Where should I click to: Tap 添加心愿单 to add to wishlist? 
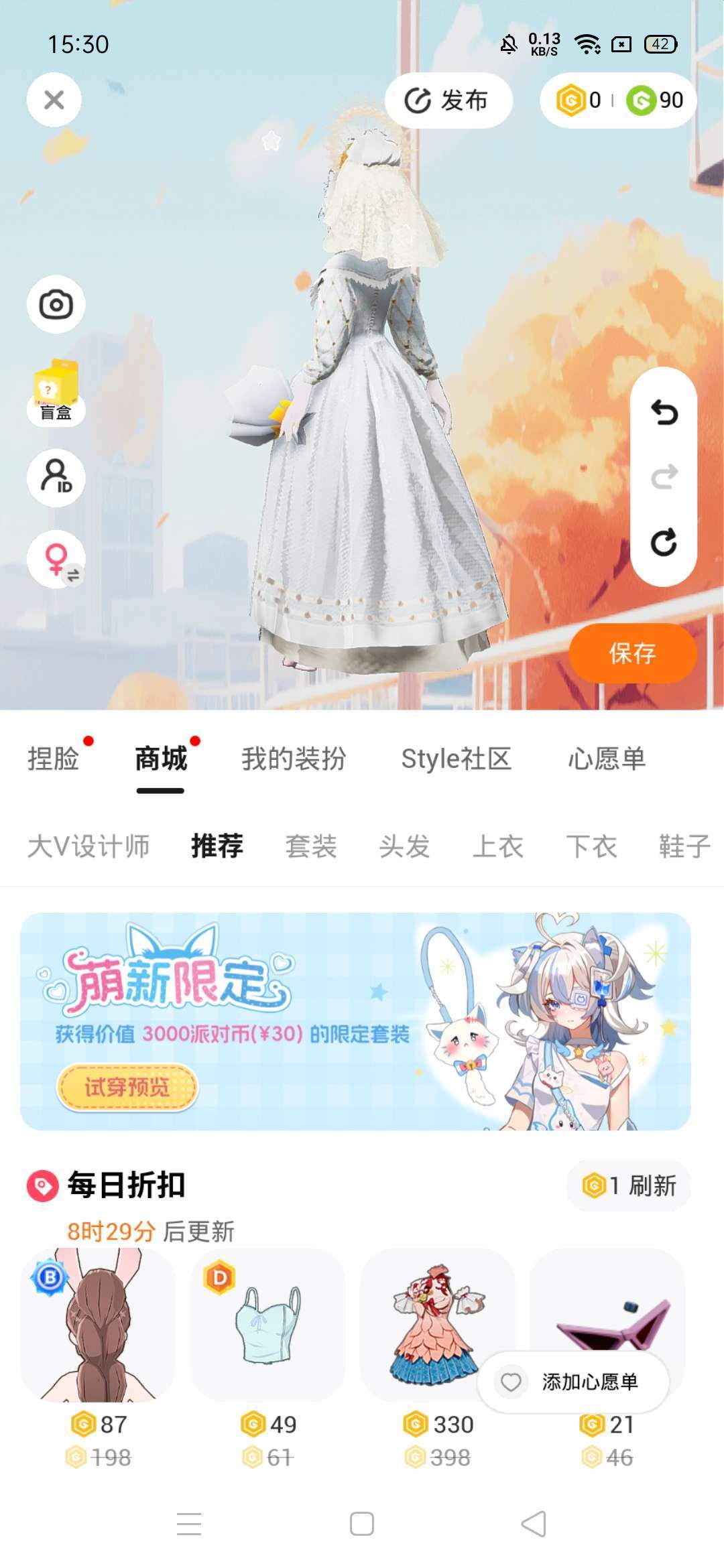coord(574,1382)
